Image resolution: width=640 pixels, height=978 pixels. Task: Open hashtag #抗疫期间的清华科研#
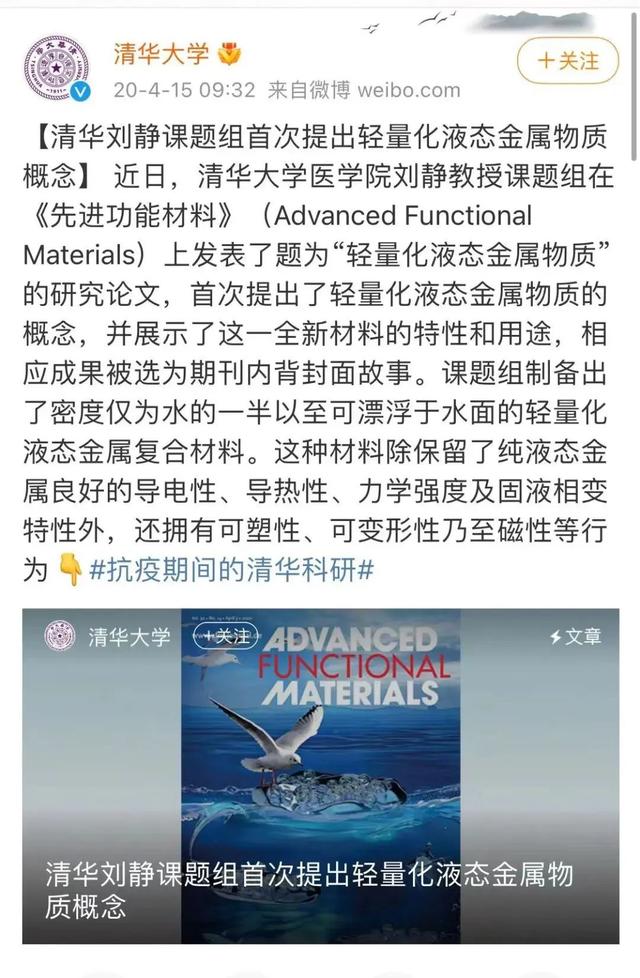click(x=231, y=571)
